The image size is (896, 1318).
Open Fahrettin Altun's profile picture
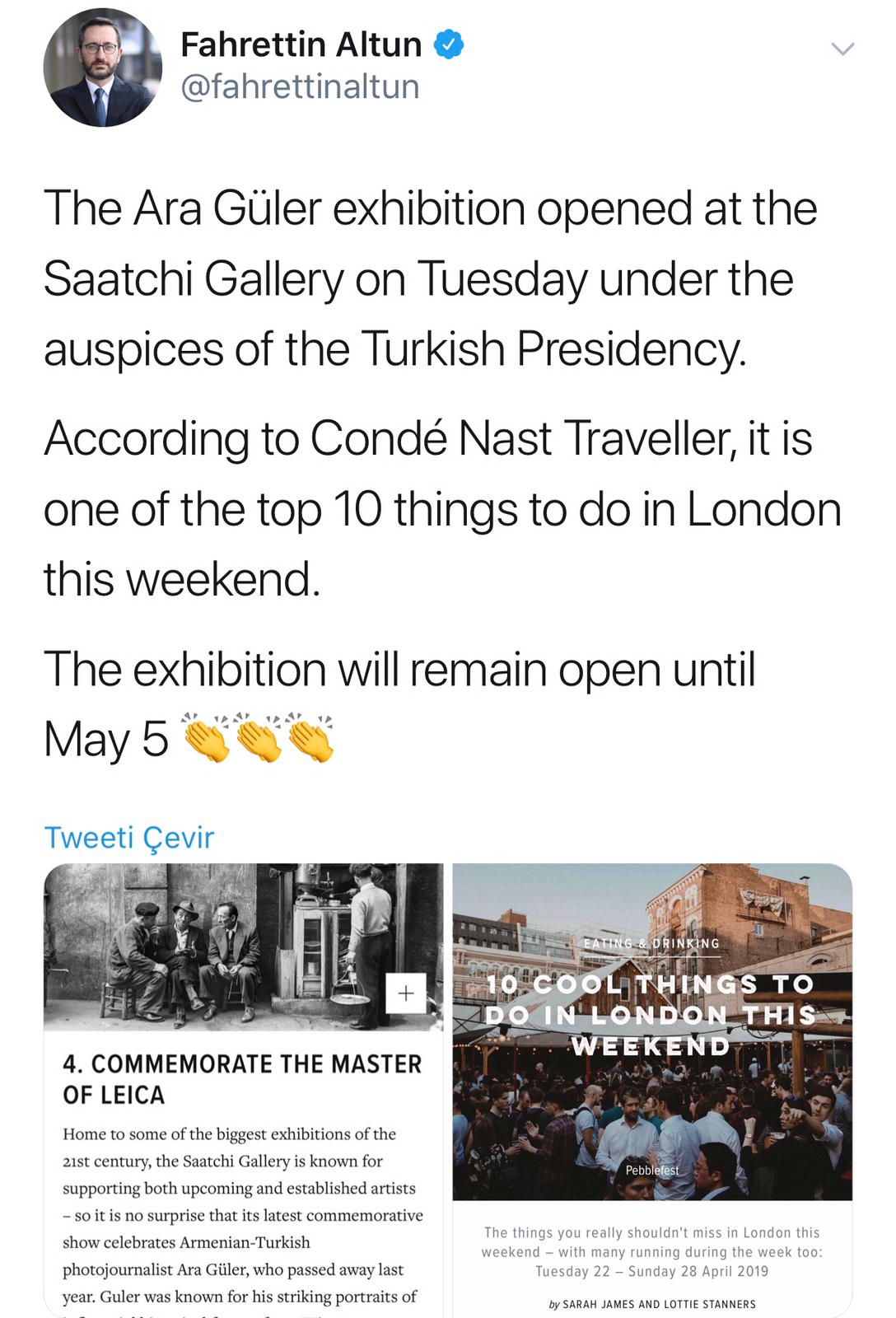click(102, 68)
